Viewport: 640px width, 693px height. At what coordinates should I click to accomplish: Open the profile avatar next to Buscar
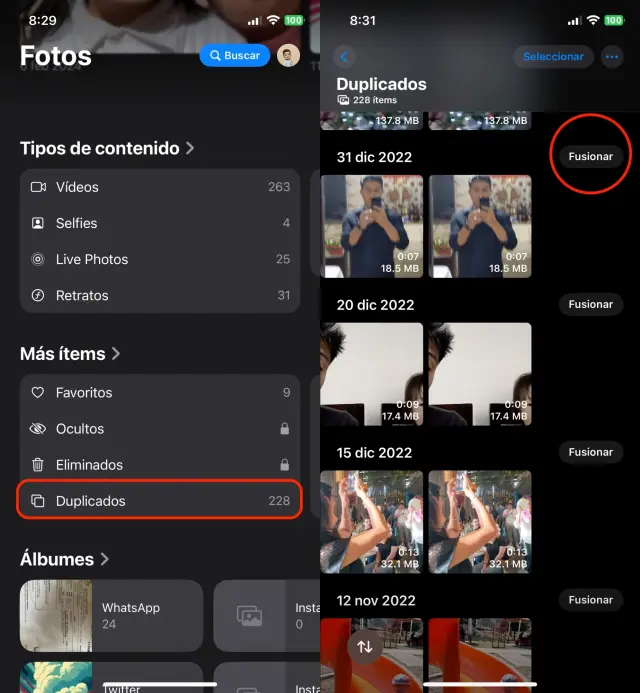click(x=288, y=56)
